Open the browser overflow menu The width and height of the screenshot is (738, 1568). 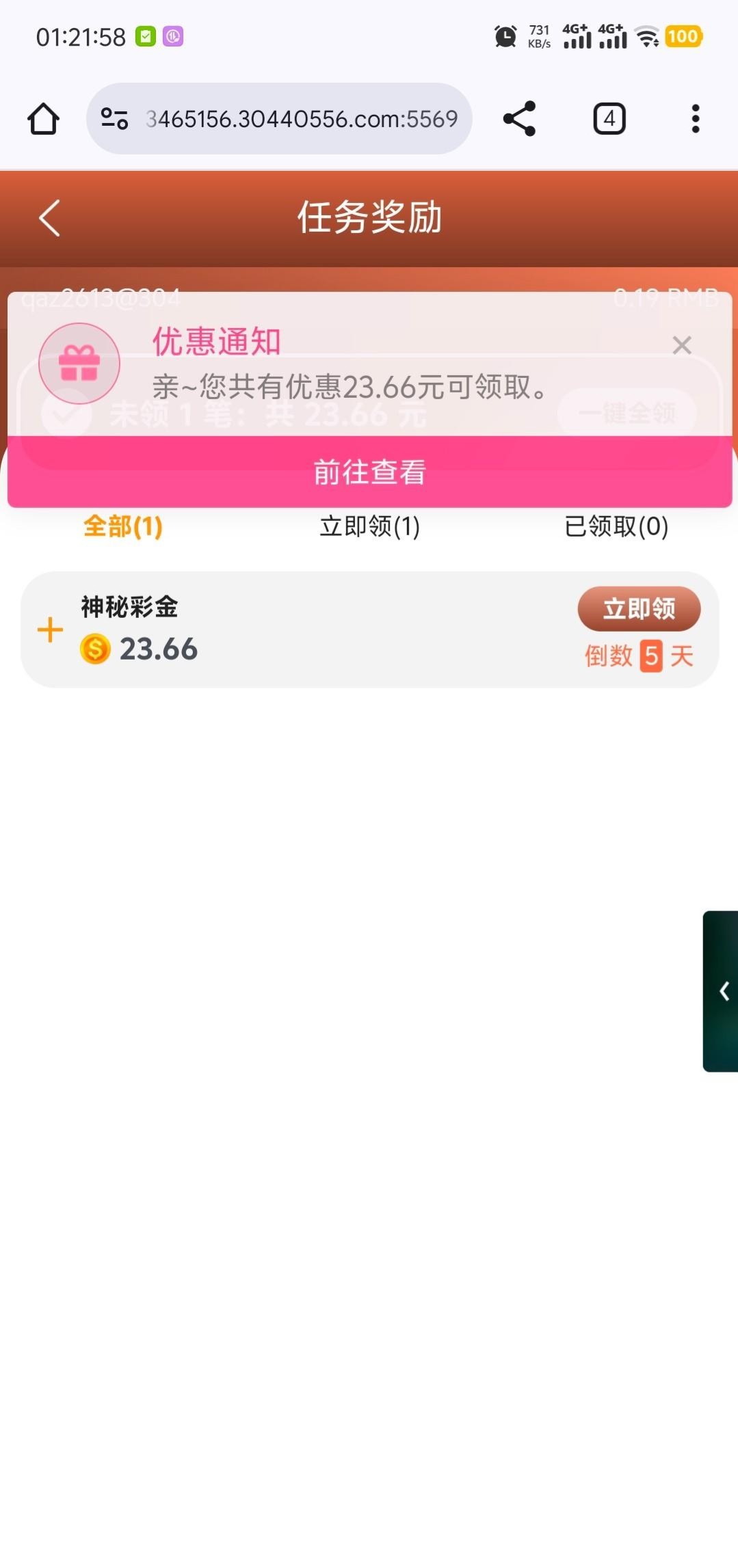(x=695, y=119)
